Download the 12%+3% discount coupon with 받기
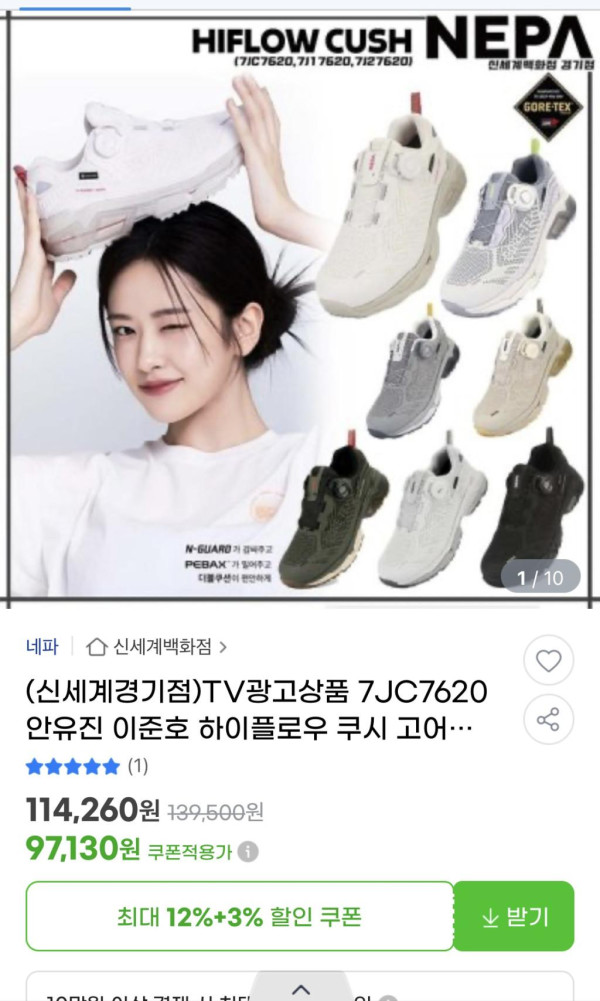 tap(514, 916)
